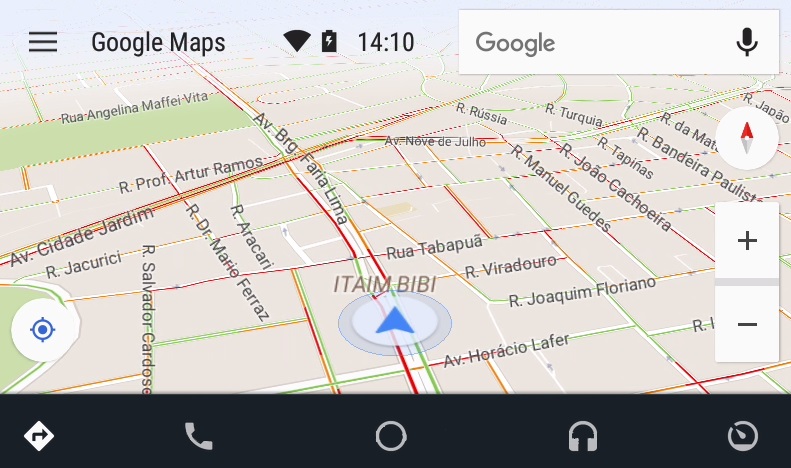Zoom out the map with minus
The width and height of the screenshot is (791, 468).
point(746,325)
